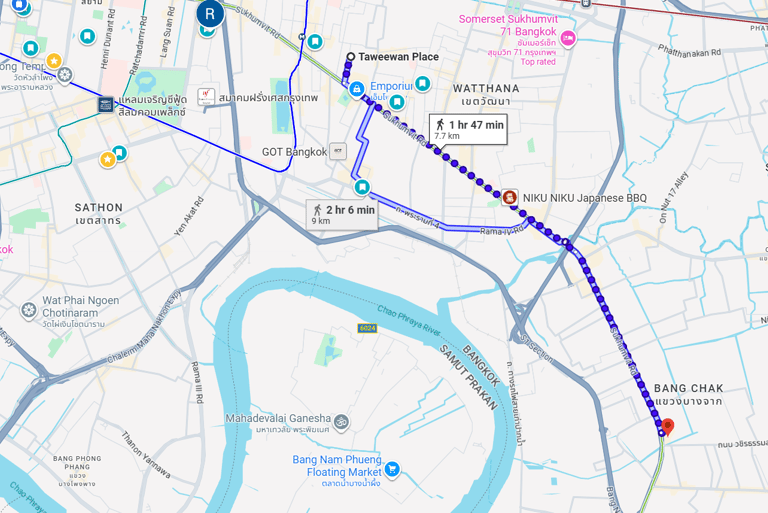This screenshot has width=768, height=513.
Task: Open the saved place on Rama IV Road
Action: (362, 187)
